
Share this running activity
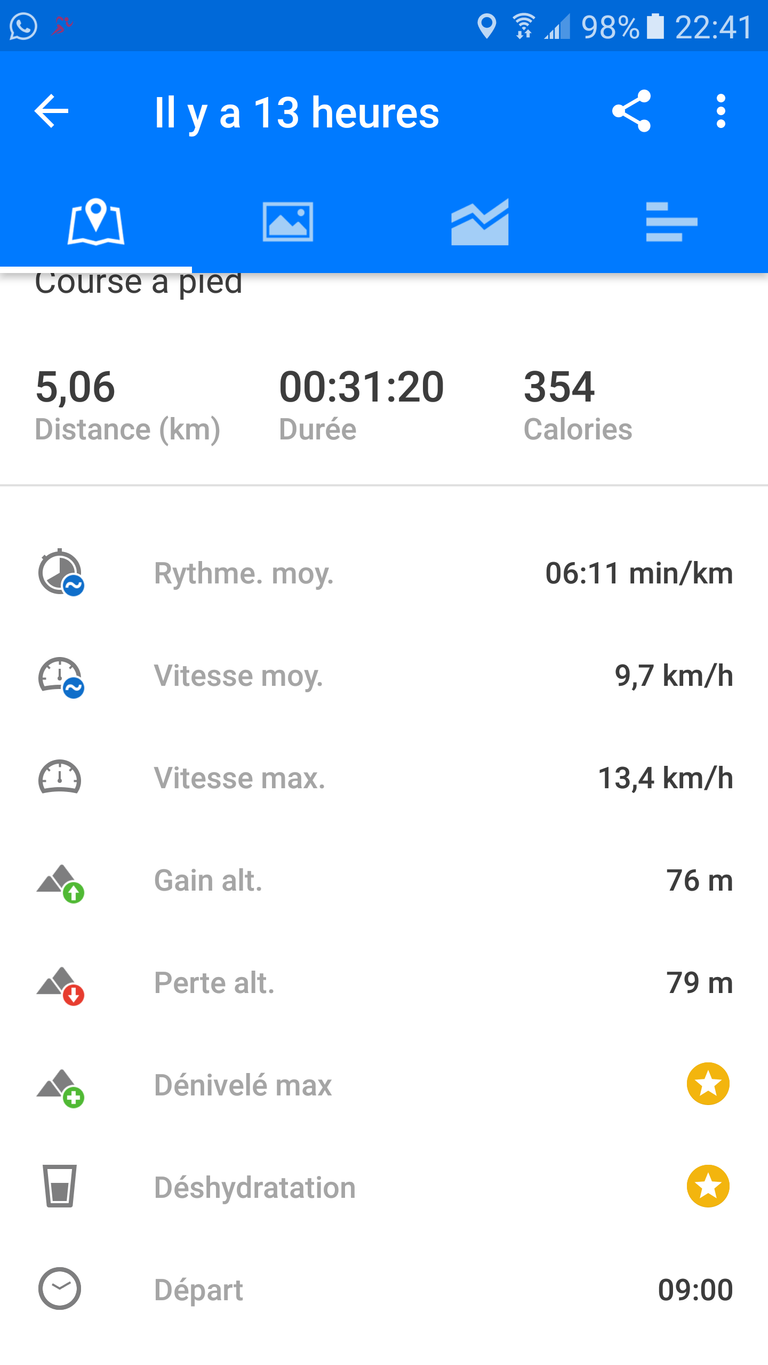(x=631, y=112)
